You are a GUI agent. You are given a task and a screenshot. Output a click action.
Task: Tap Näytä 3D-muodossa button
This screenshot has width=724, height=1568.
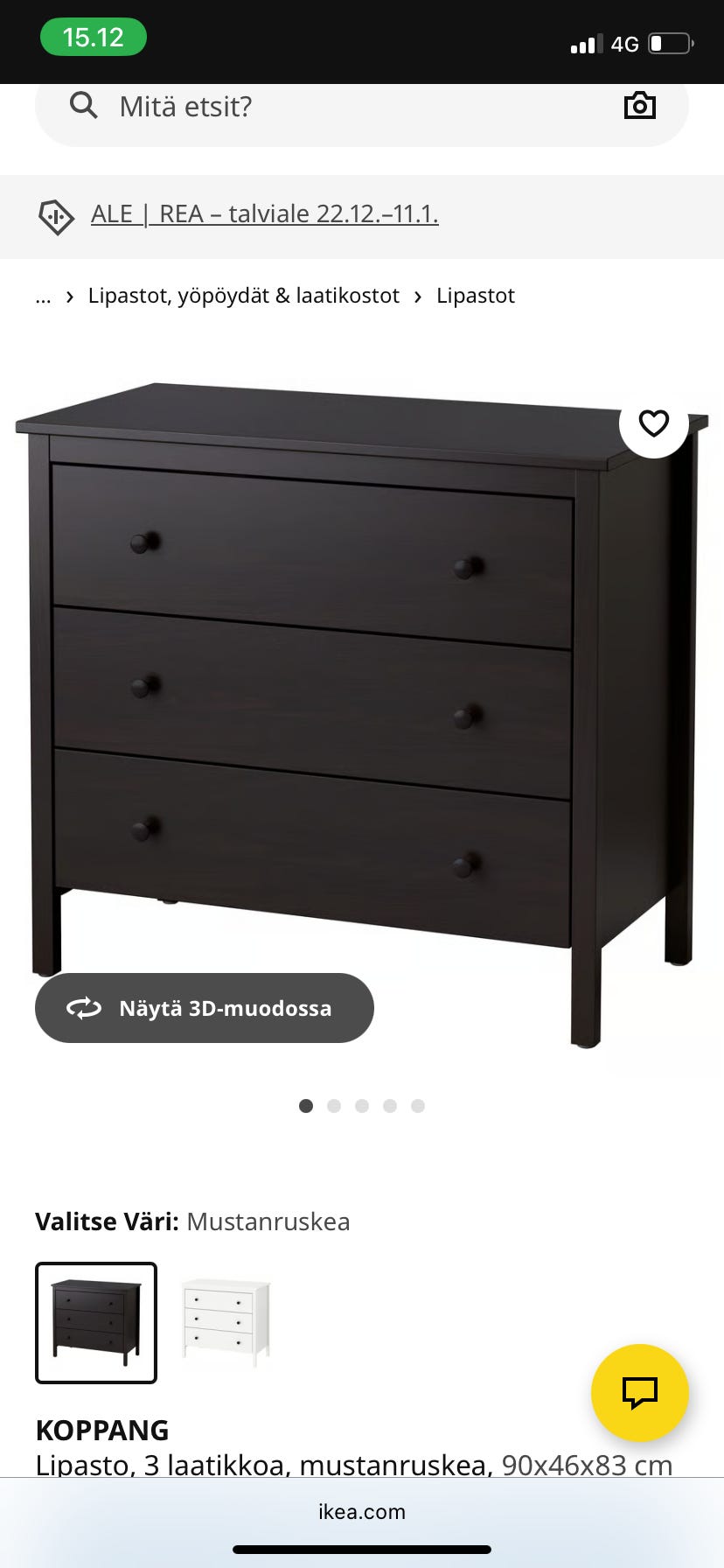205,1008
